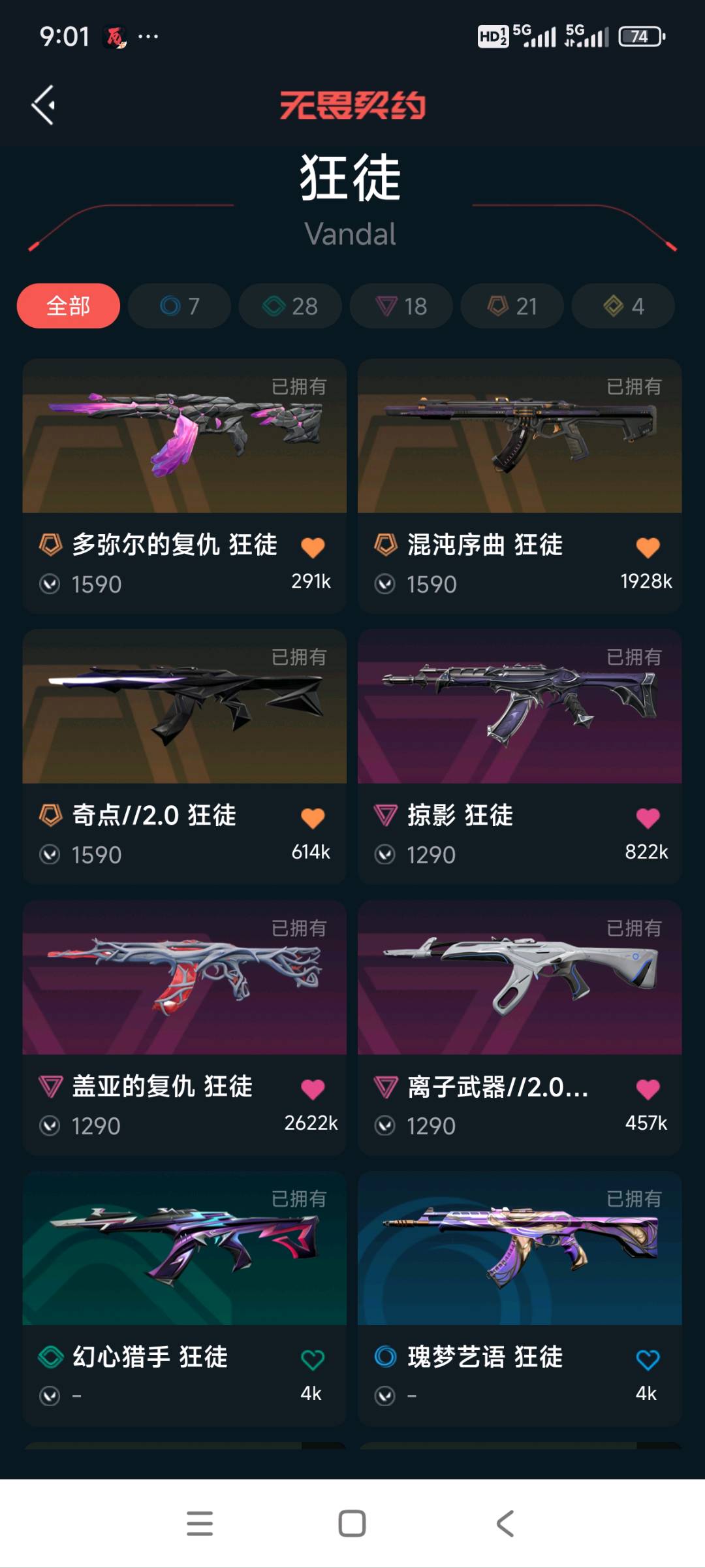The image size is (705, 1568).
Task: Open the 掠影 狂徒 skin card
Action: click(520, 756)
